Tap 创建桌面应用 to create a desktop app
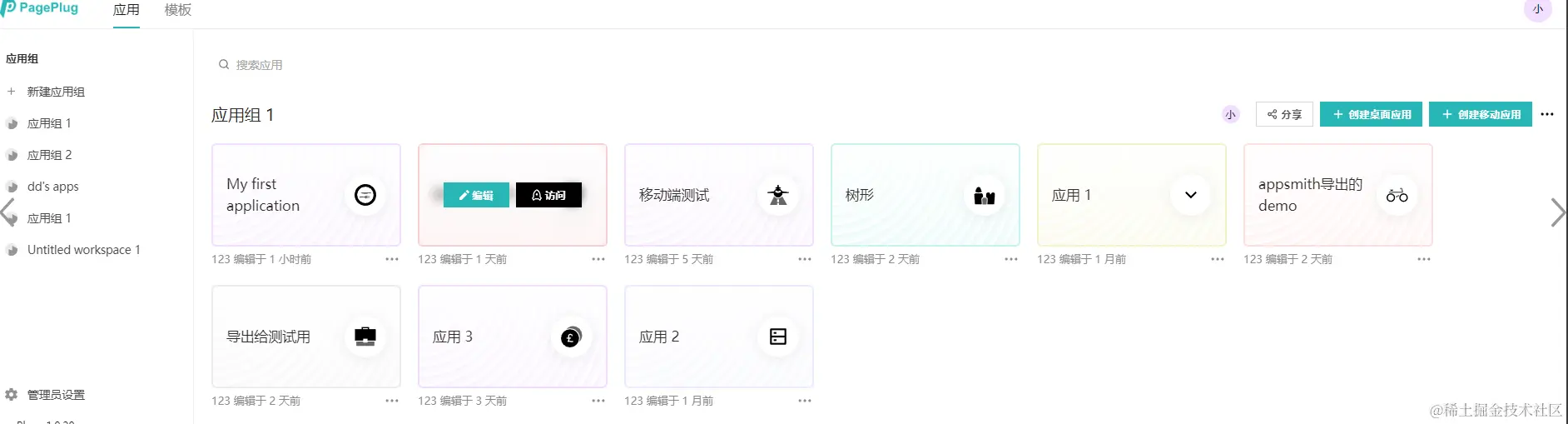Viewport: 1568px width, 424px height. tap(1372, 114)
